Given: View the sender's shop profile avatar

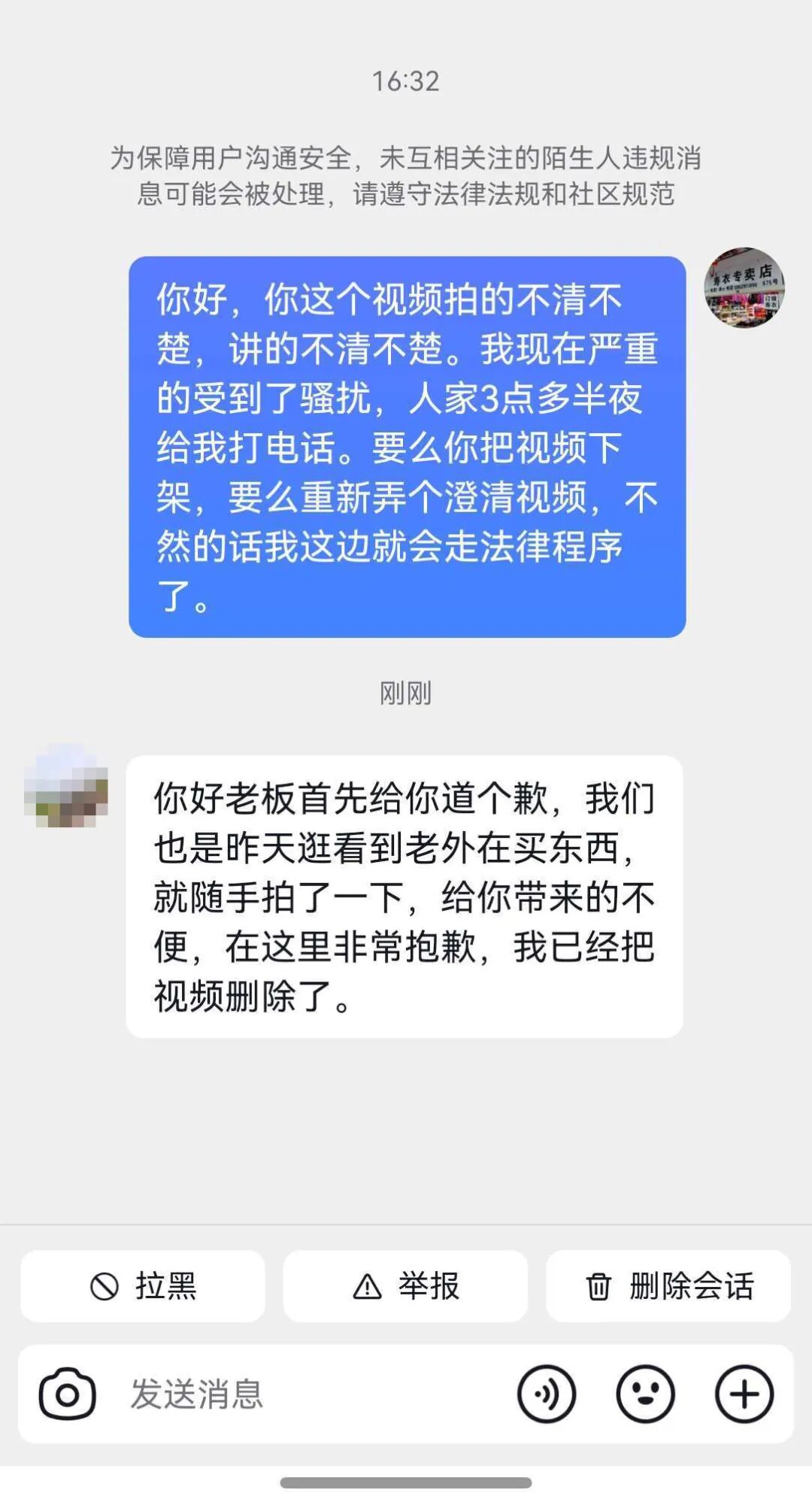Looking at the screenshot, I should (x=744, y=288).
